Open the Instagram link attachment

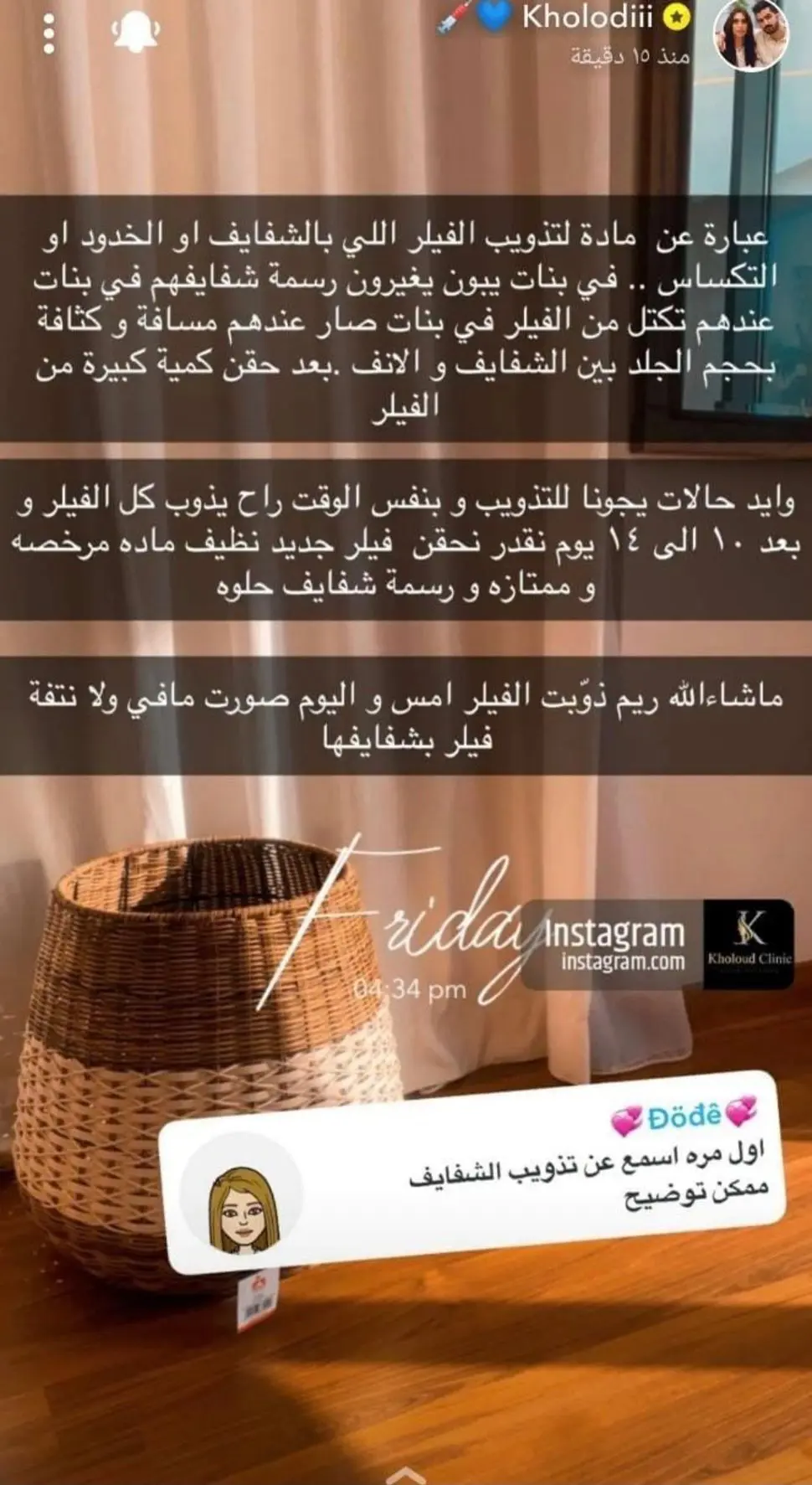pos(657,945)
